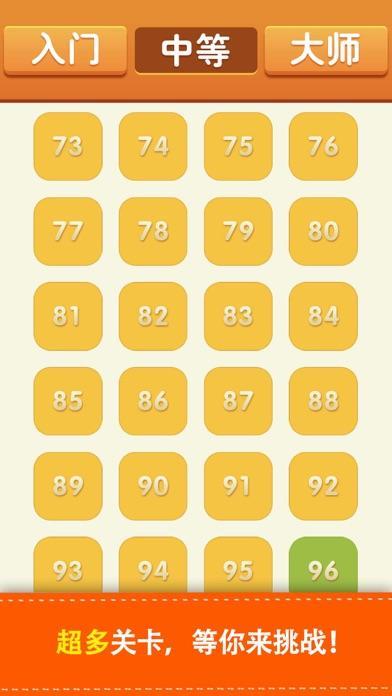
Task: Tap level 82
Action: click(x=153, y=316)
